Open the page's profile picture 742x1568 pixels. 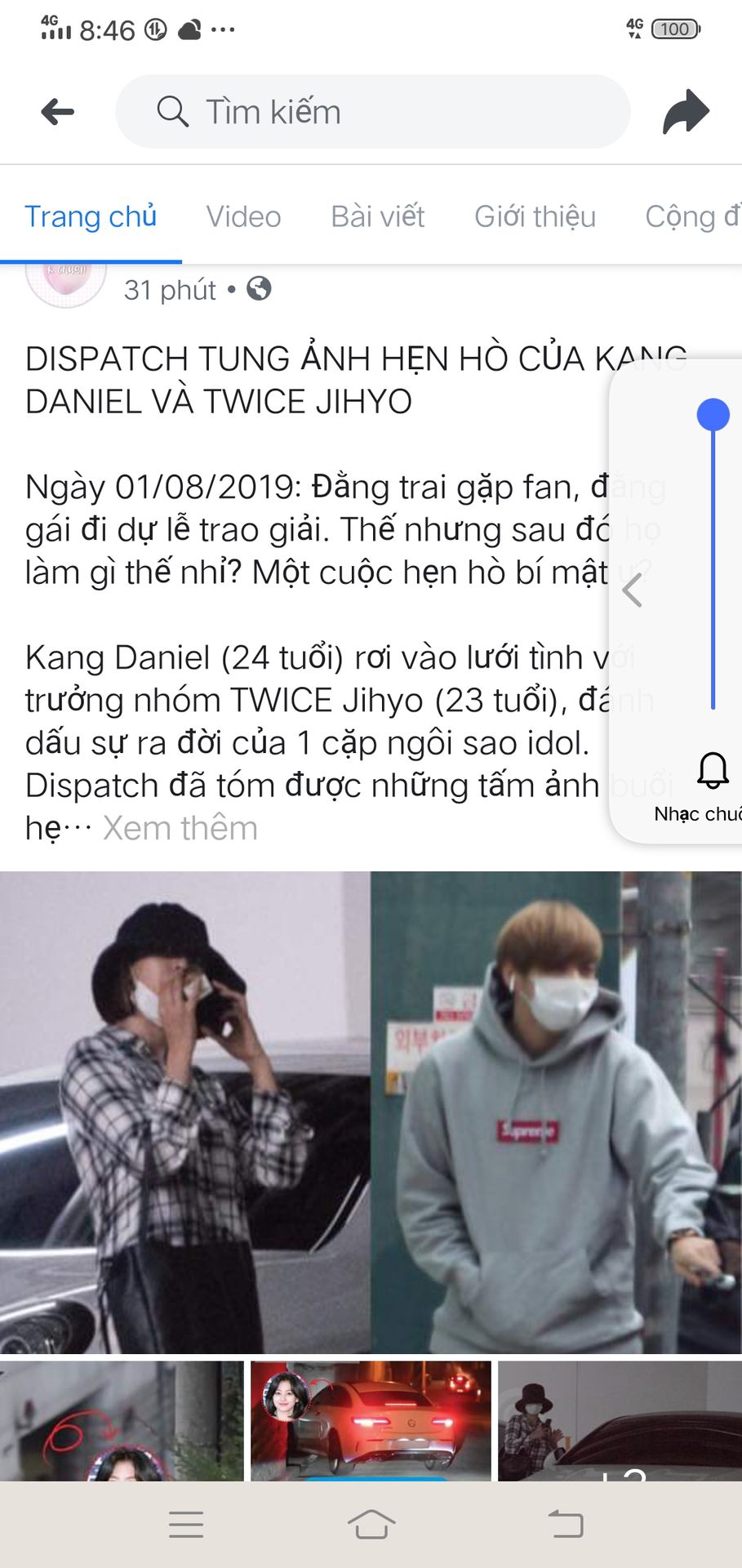(66, 283)
